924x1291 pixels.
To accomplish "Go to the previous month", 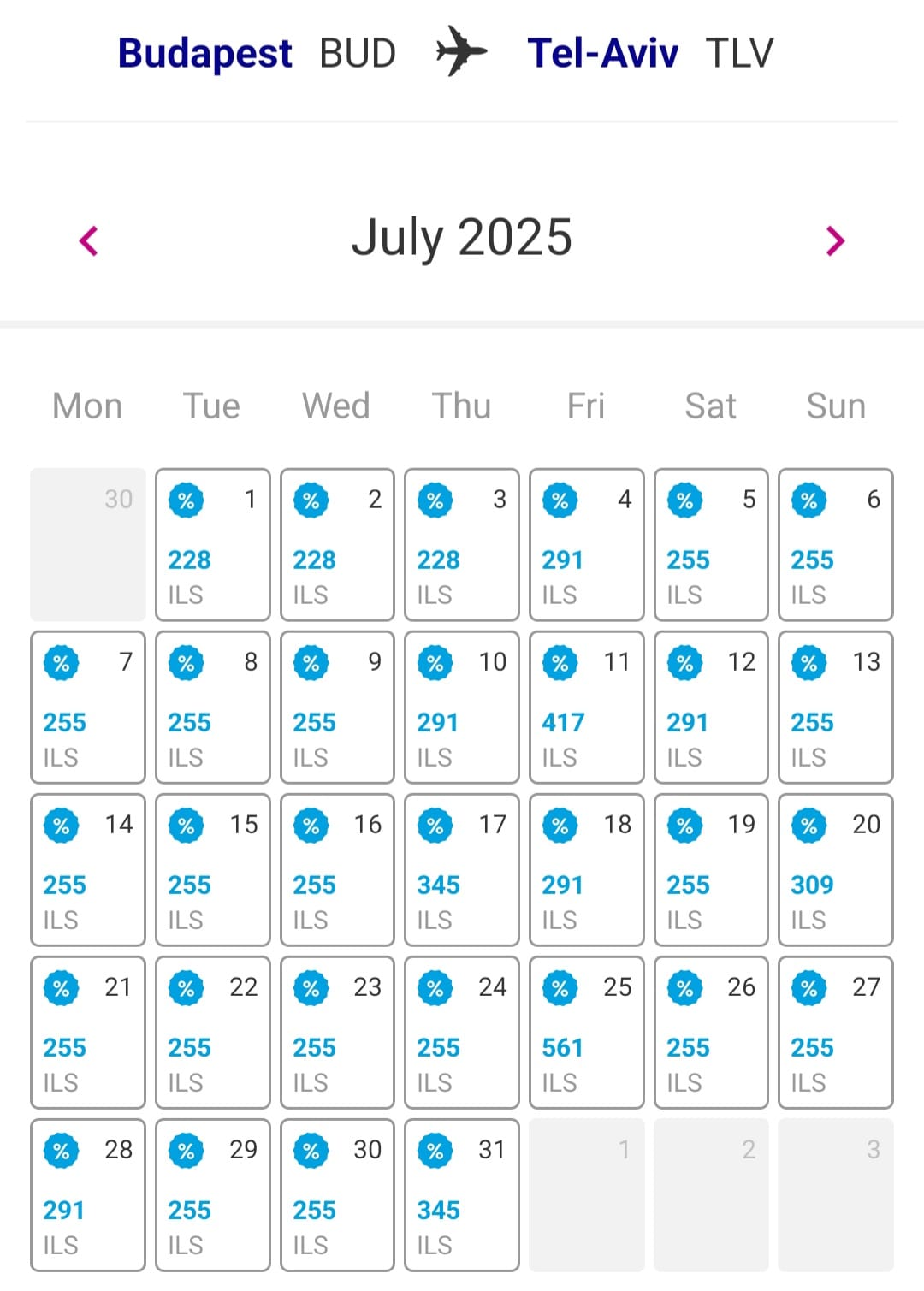I will (x=89, y=240).
